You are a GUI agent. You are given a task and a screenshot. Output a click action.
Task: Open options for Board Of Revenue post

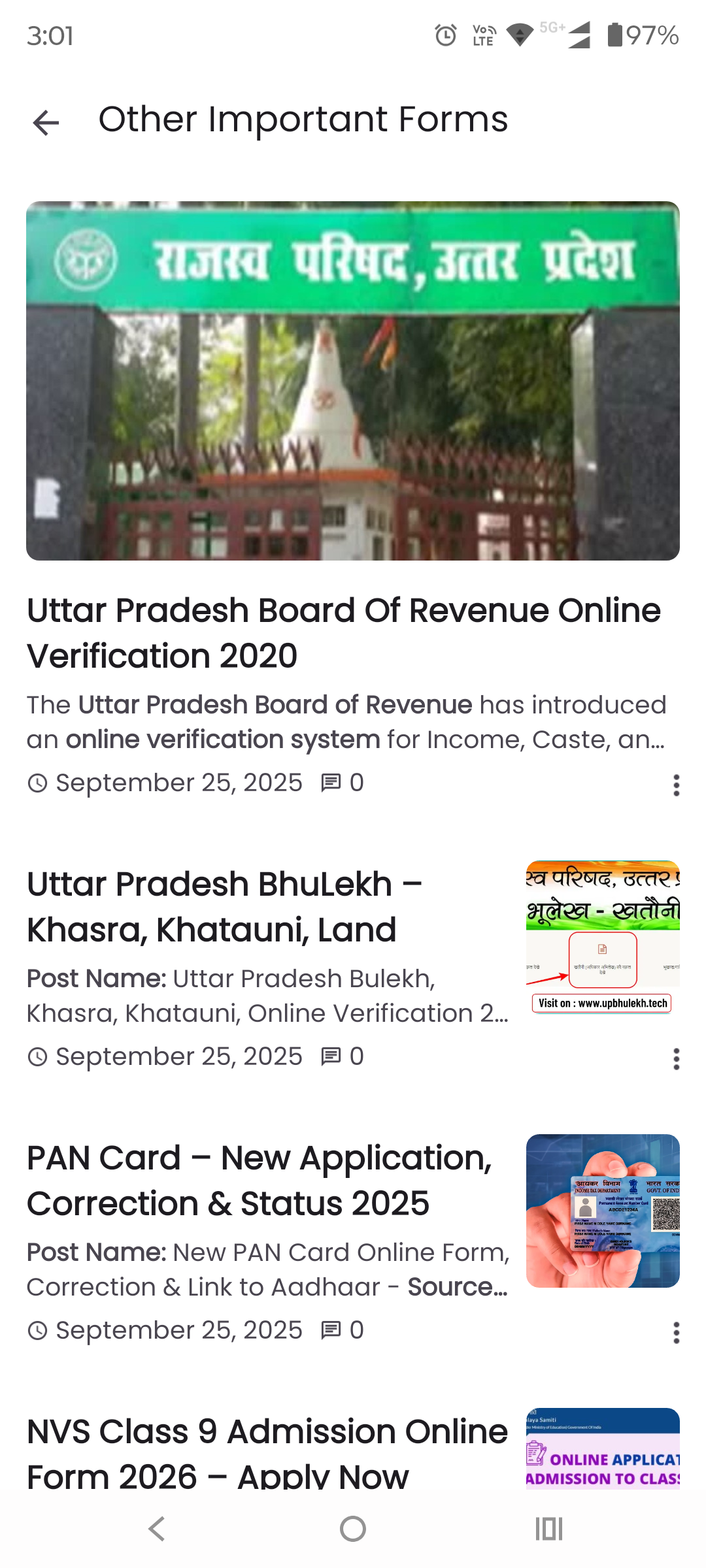tap(676, 785)
